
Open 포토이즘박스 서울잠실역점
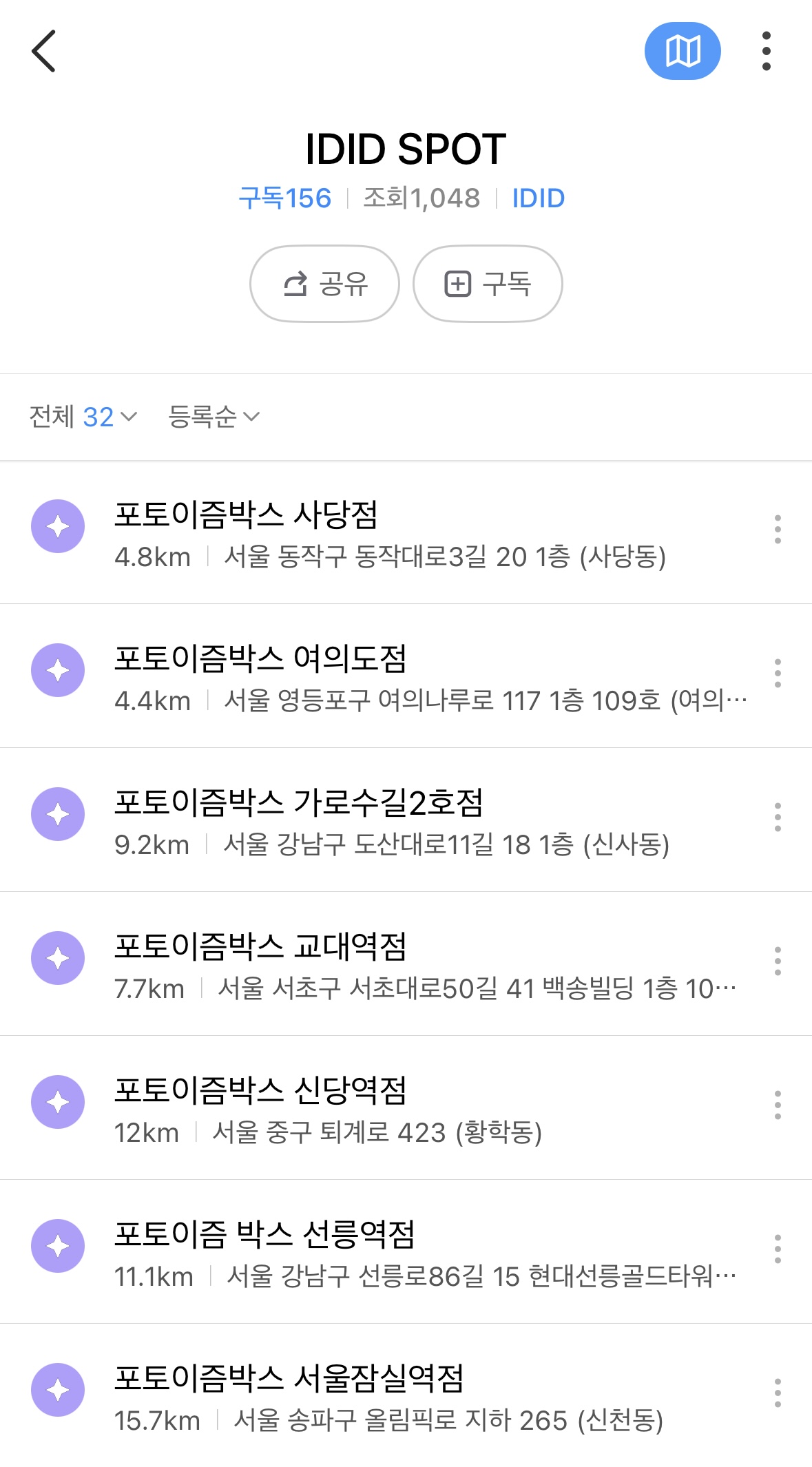pyautogui.click(x=289, y=1379)
